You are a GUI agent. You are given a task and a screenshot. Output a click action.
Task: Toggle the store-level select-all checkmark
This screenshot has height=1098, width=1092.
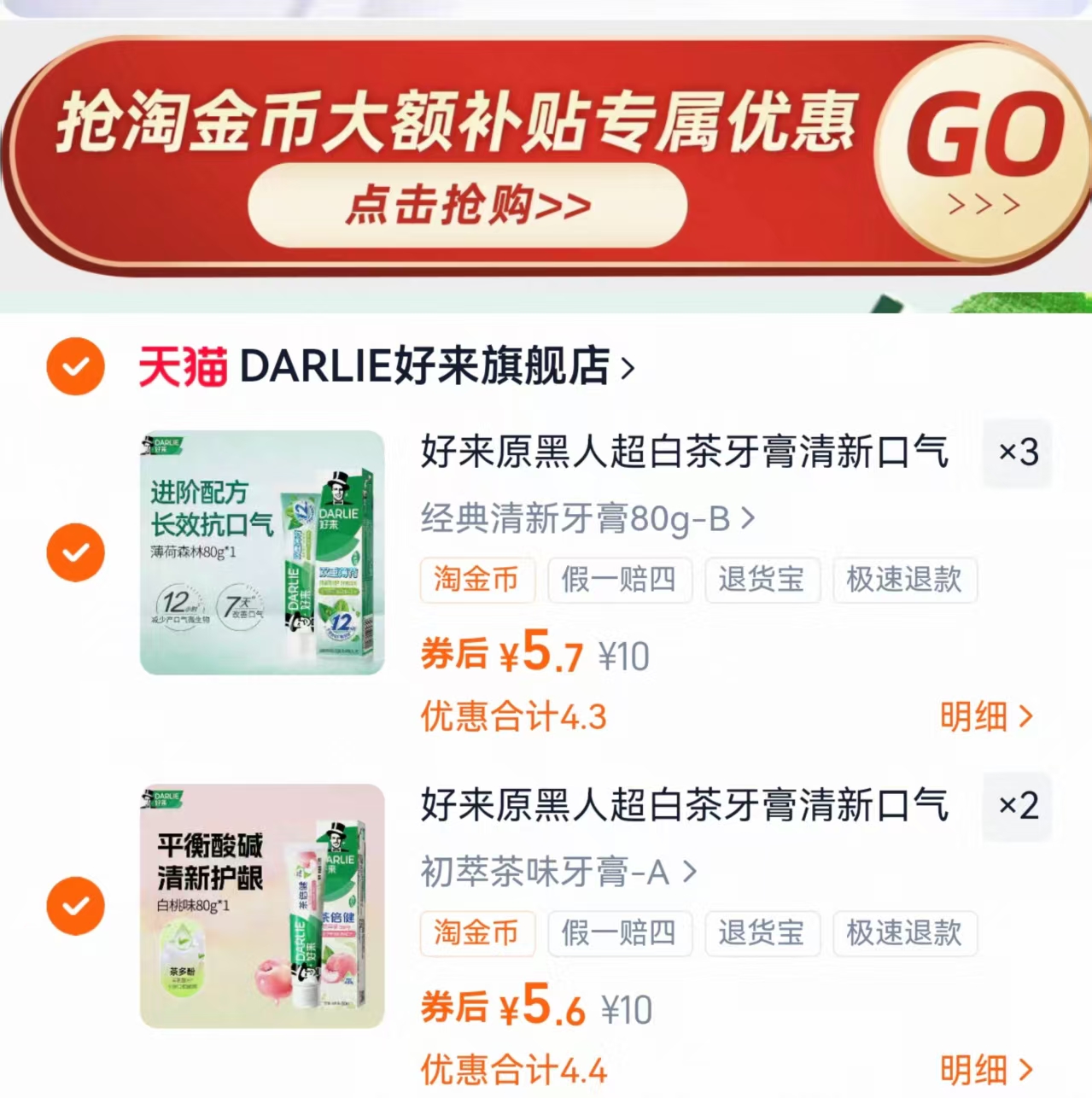(75, 367)
